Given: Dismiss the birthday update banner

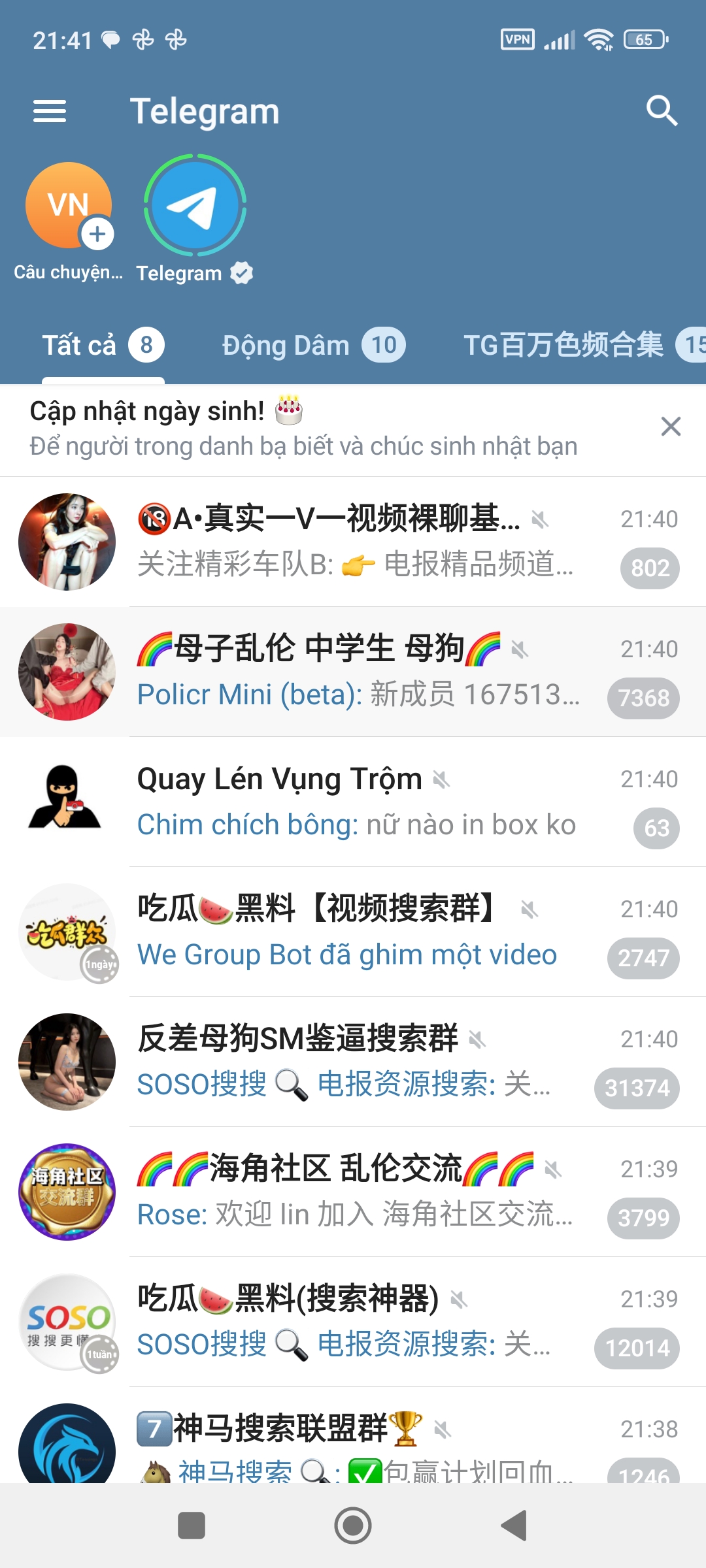Looking at the screenshot, I should coord(671,427).
